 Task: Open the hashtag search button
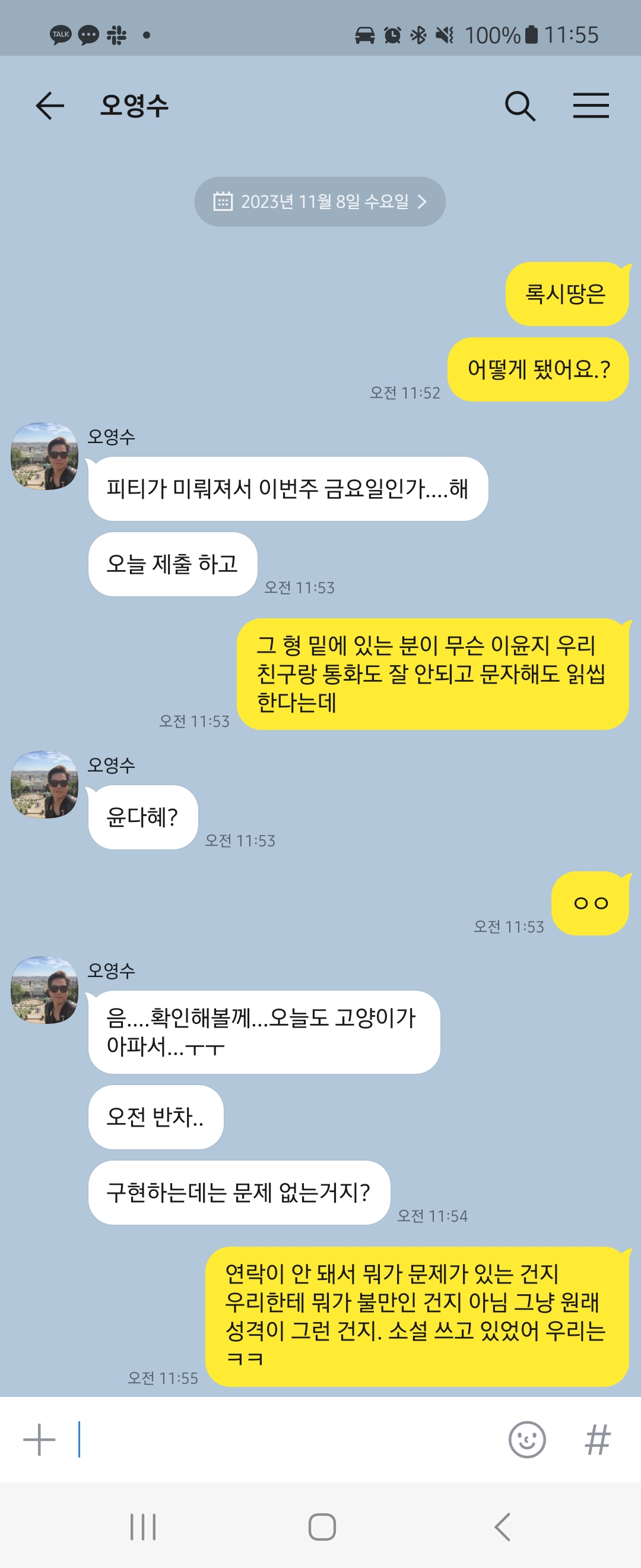pos(597,1440)
